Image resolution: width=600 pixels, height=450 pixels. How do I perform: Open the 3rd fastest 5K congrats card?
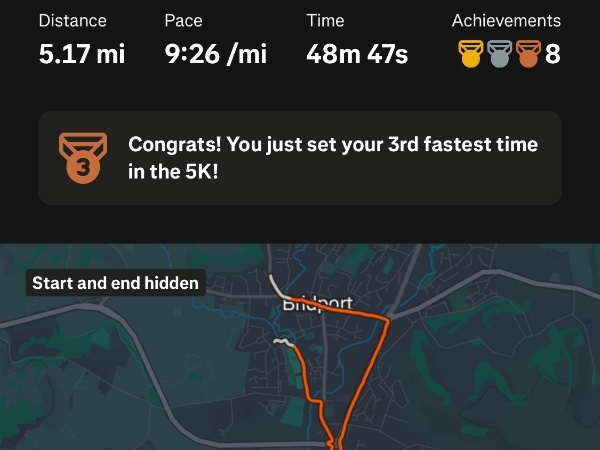pos(300,158)
